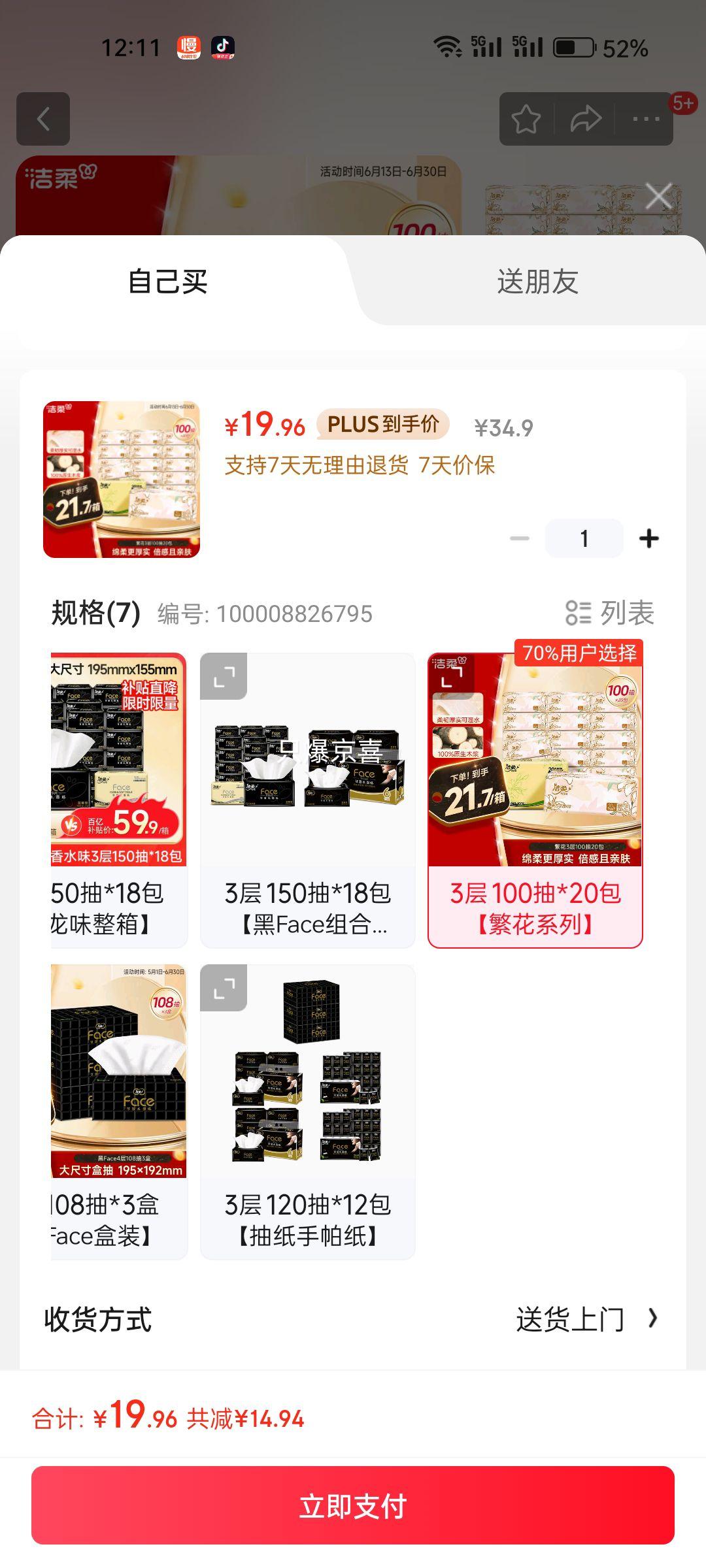This screenshot has width=706, height=1568.
Task: Tap the quantity number field
Action: click(x=584, y=538)
